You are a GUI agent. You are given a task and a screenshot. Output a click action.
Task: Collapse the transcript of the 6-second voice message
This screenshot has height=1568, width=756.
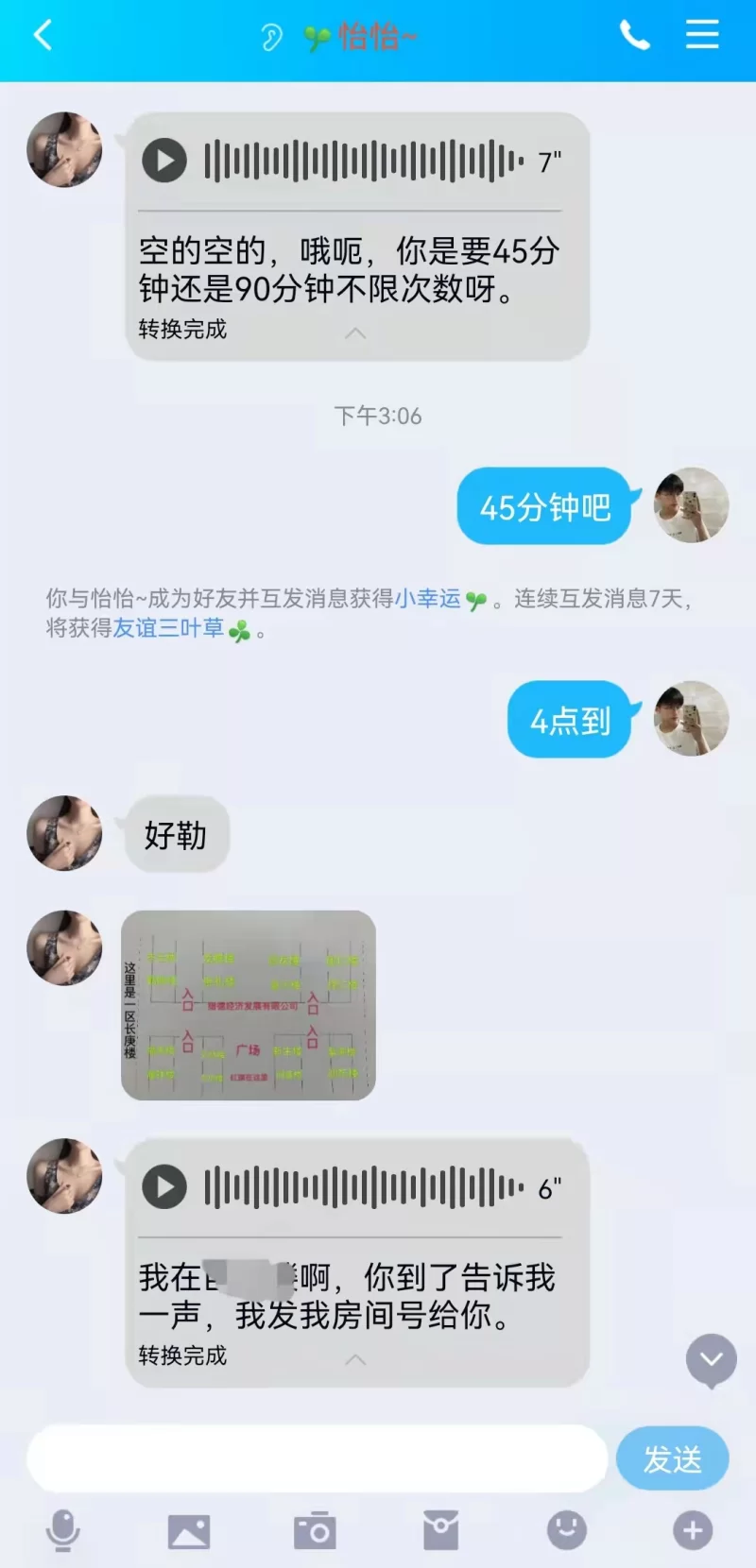[355, 1359]
